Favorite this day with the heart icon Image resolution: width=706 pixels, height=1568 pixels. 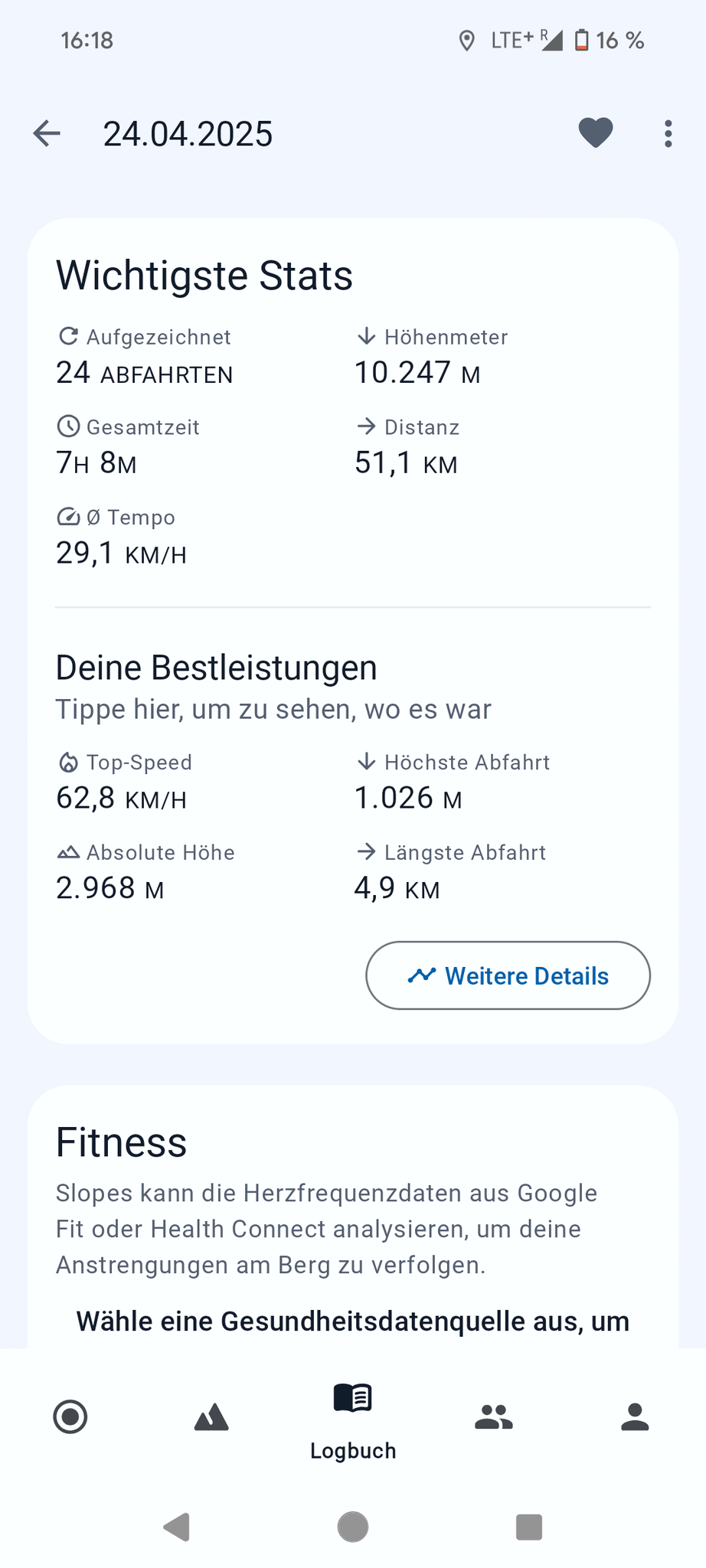coord(595,133)
